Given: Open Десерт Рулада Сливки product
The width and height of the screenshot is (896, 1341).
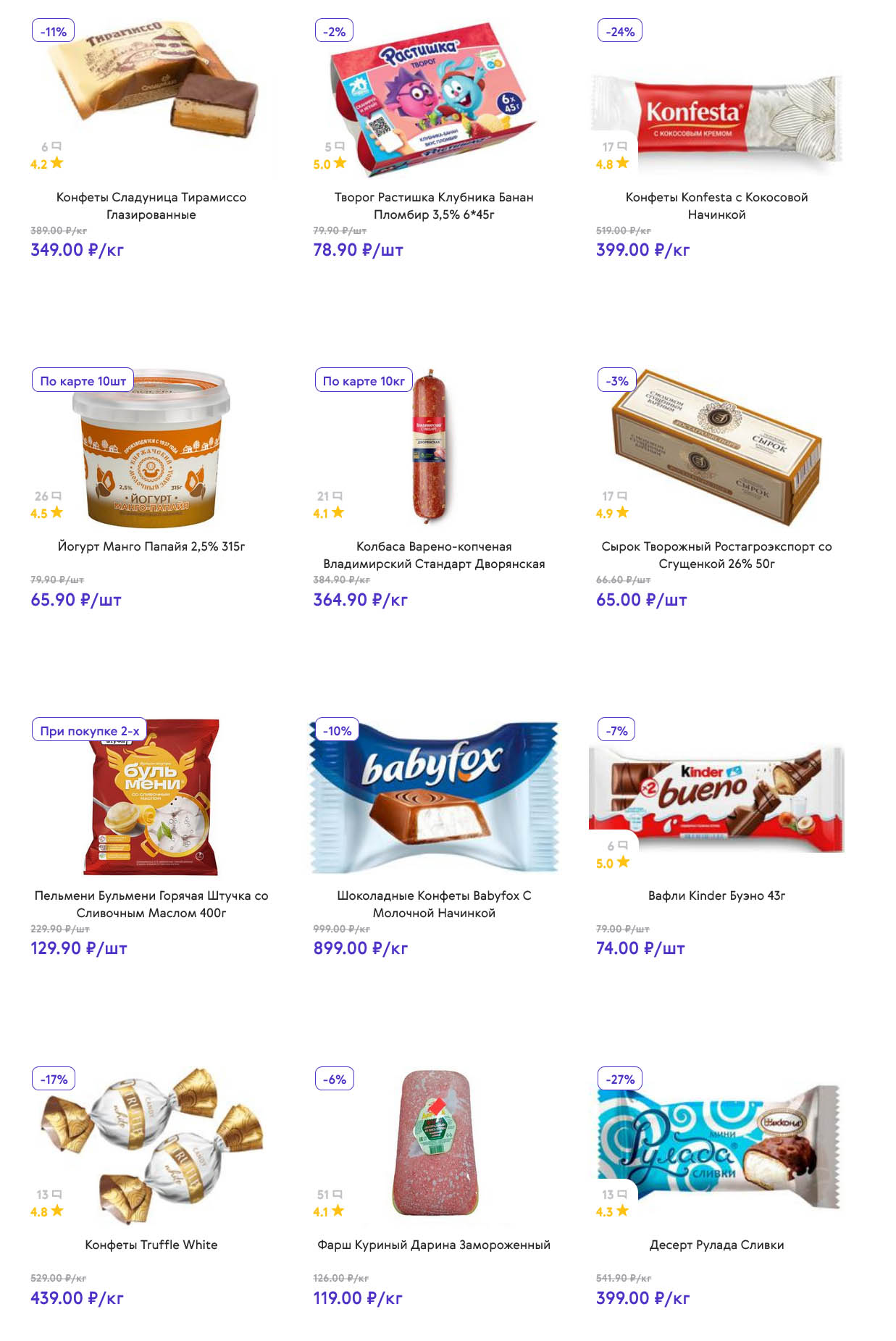Looking at the screenshot, I should pyautogui.click(x=716, y=1245).
